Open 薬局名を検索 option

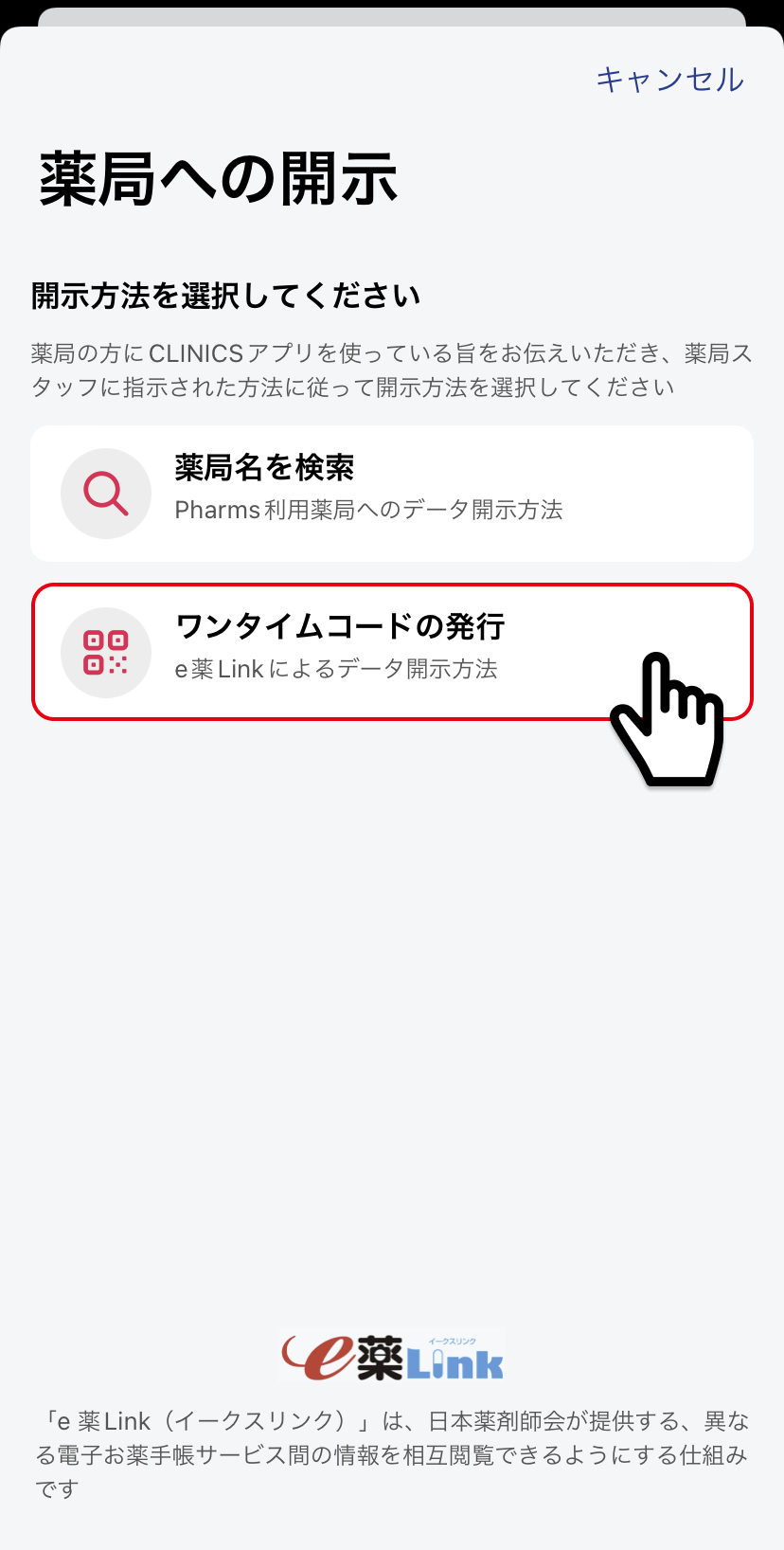(x=392, y=494)
